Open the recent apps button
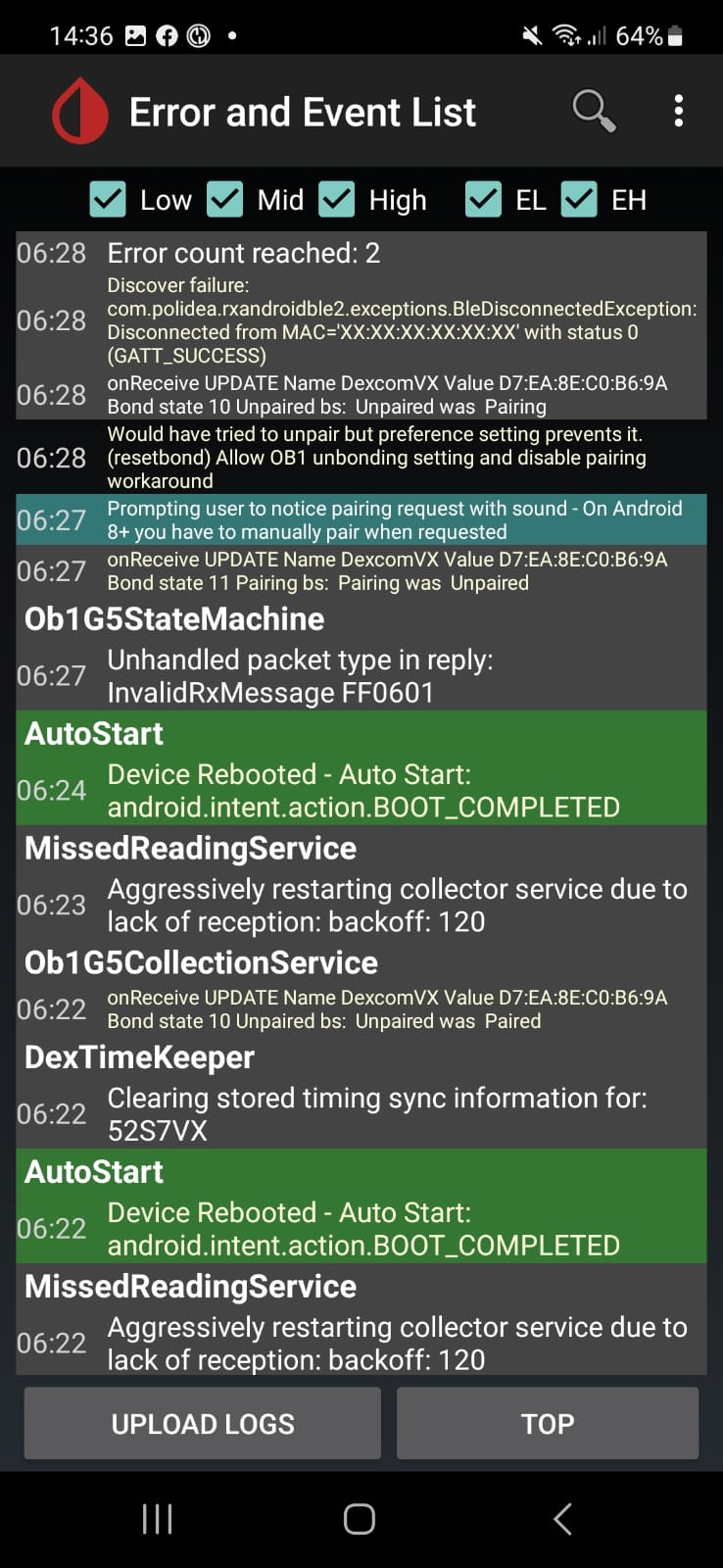The image size is (723, 1568). coord(156,1517)
